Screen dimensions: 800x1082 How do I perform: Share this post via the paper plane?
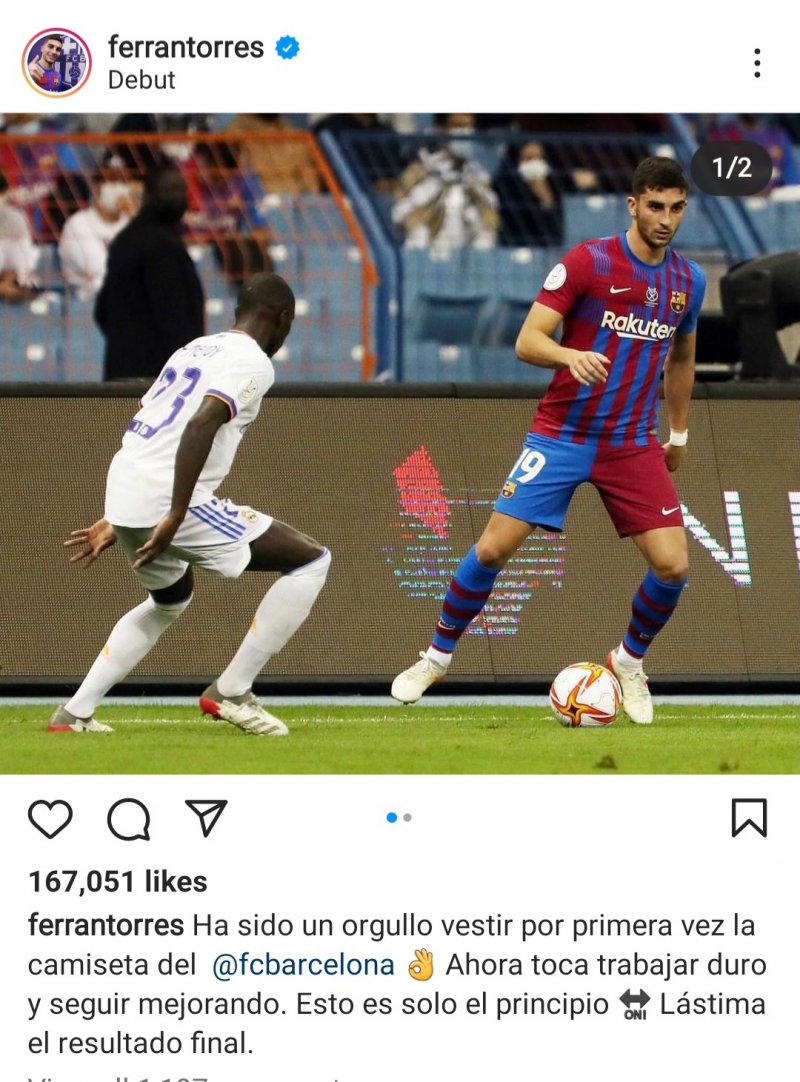pyautogui.click(x=206, y=818)
